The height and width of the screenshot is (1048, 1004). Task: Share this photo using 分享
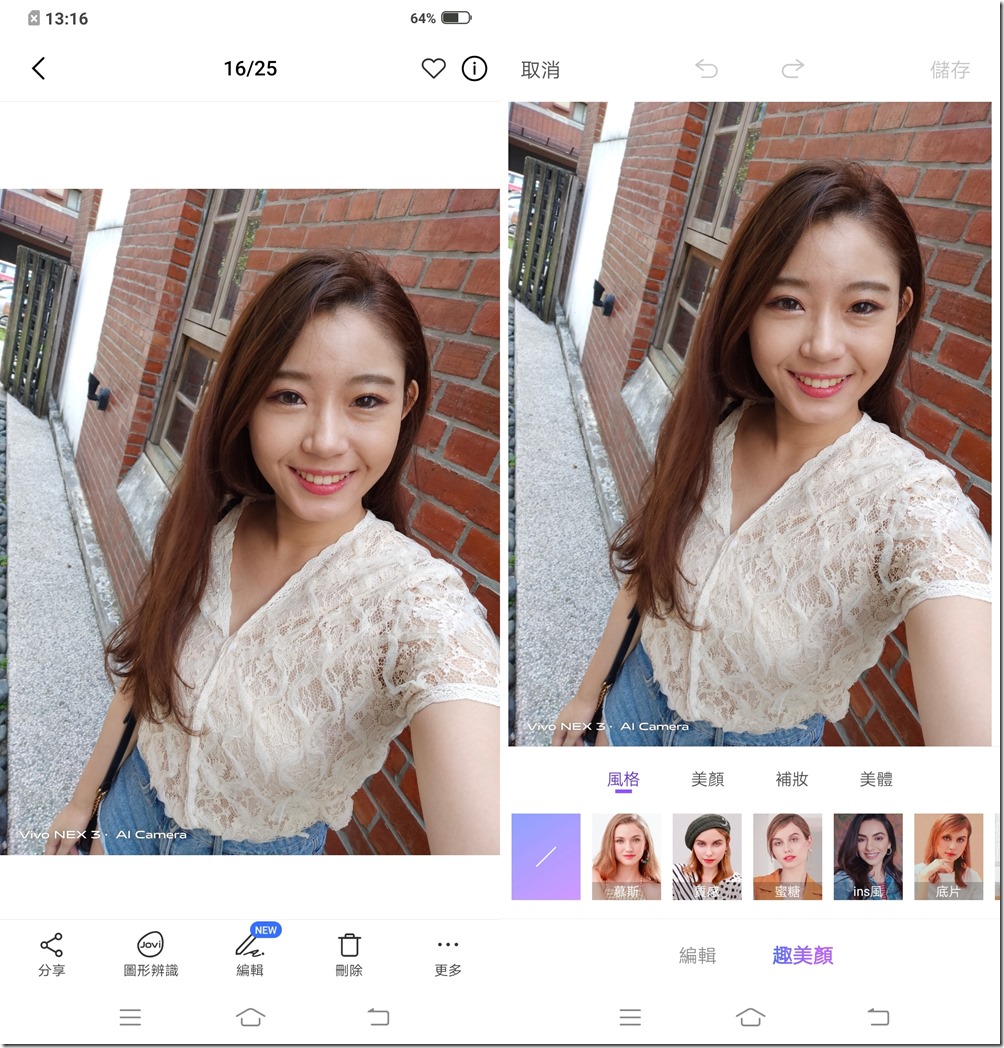51,954
